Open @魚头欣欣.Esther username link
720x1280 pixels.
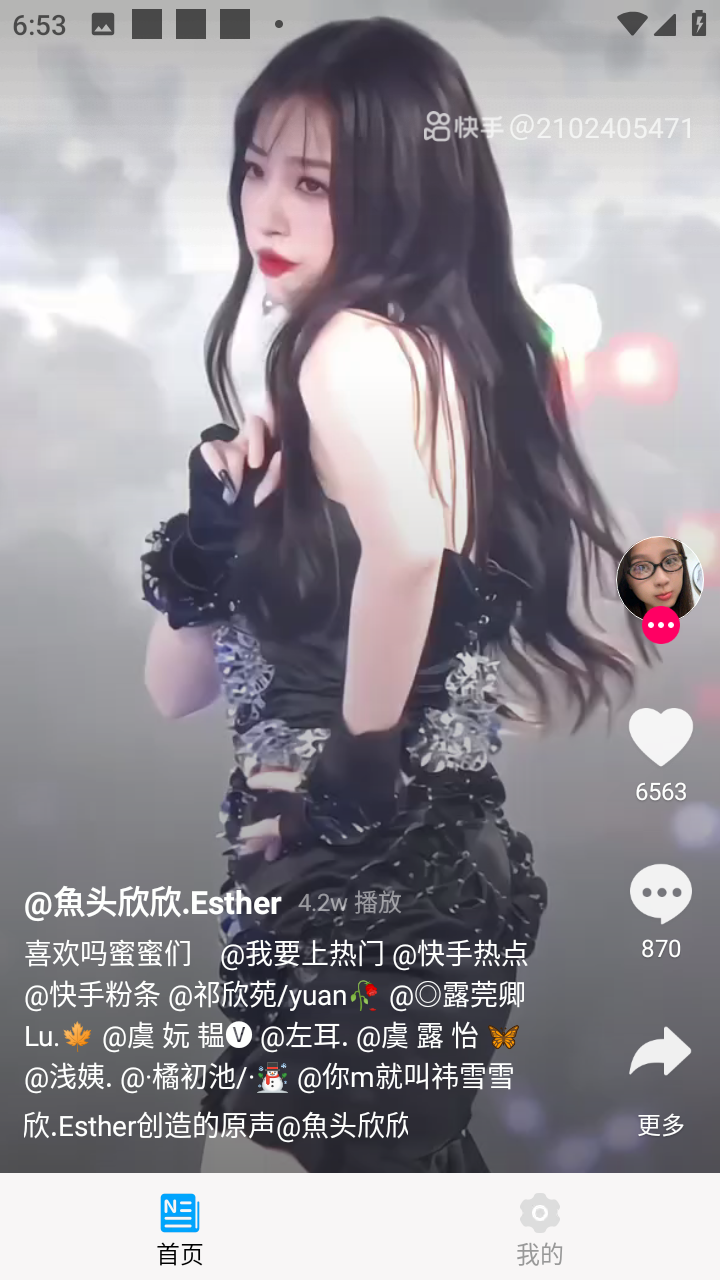tap(153, 903)
